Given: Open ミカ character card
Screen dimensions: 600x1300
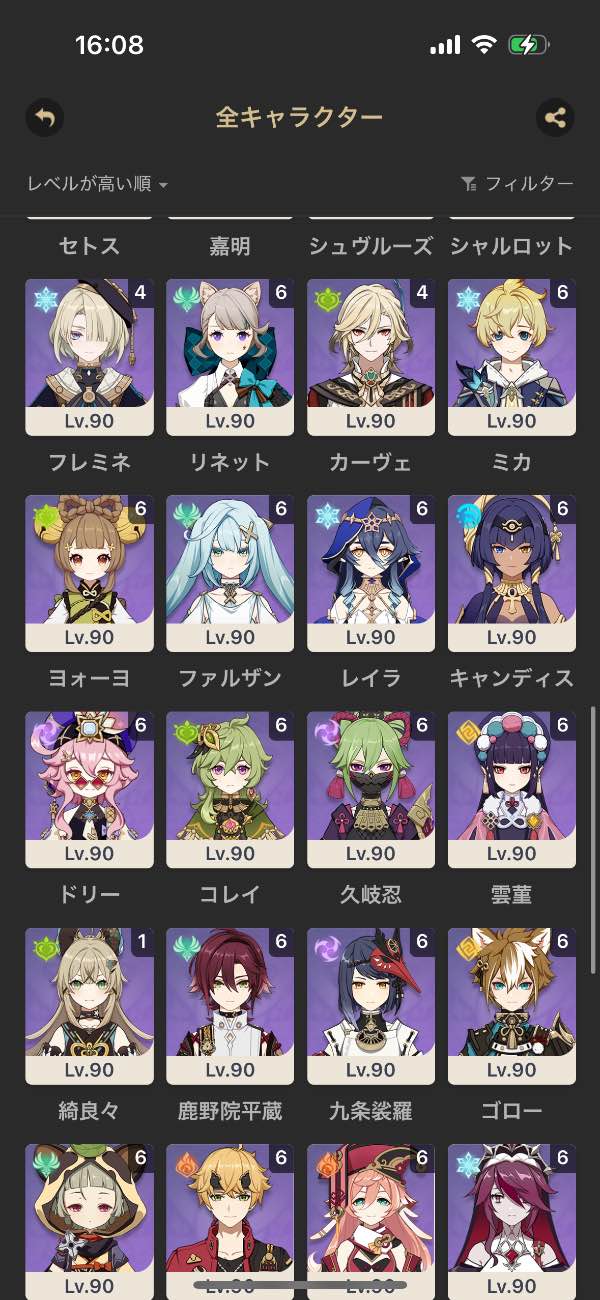Looking at the screenshot, I should (512, 357).
